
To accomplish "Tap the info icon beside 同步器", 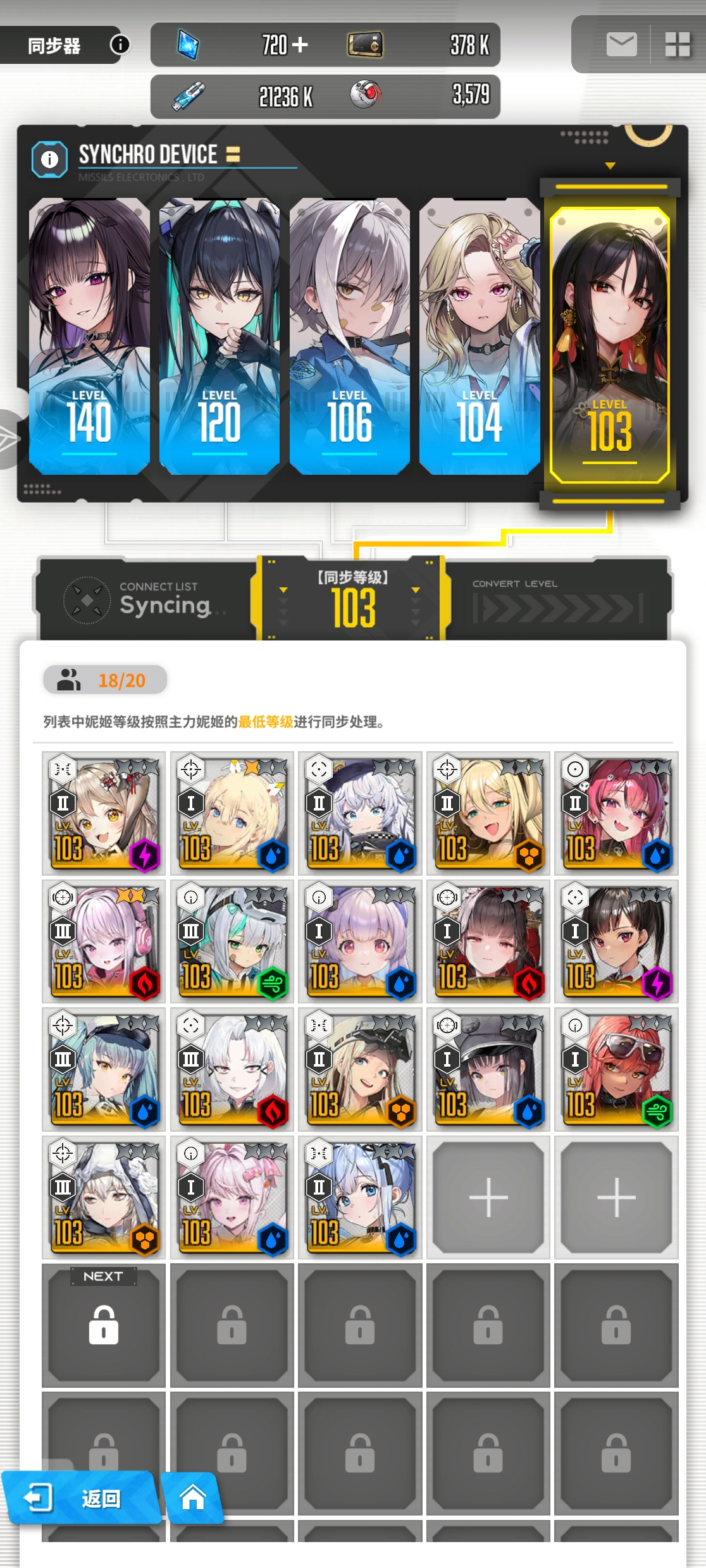I will pyautogui.click(x=120, y=44).
